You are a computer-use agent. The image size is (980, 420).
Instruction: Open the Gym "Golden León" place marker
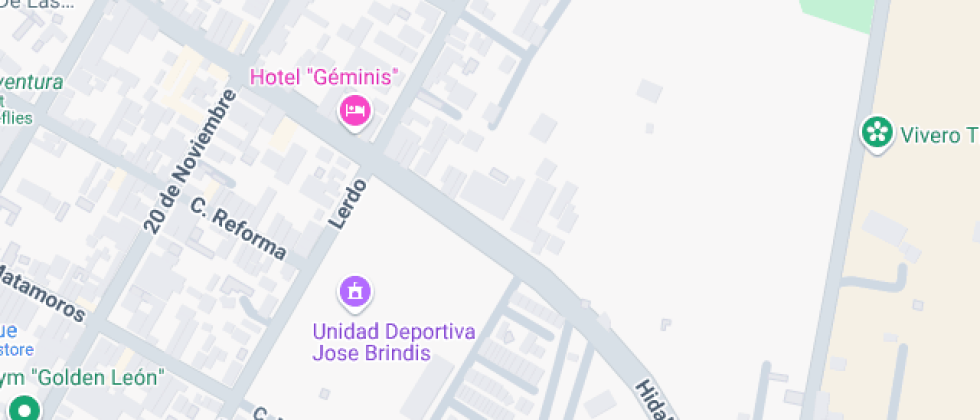(23, 408)
